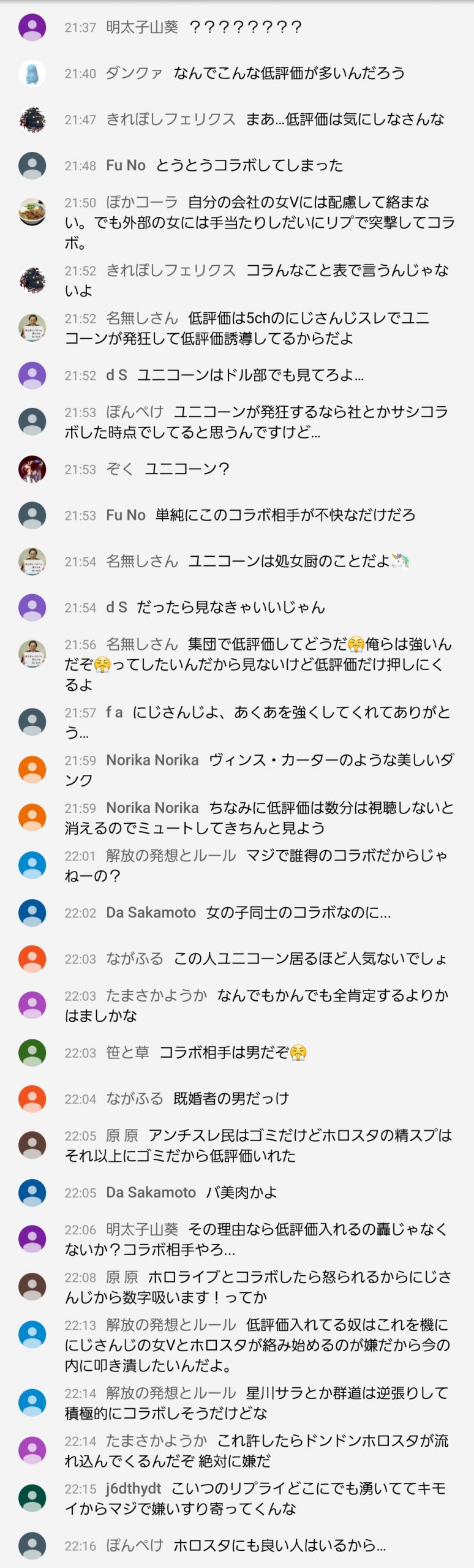
Task: Tap 笹と草's message コラボ相手は男だぞ
Action: point(233,1053)
